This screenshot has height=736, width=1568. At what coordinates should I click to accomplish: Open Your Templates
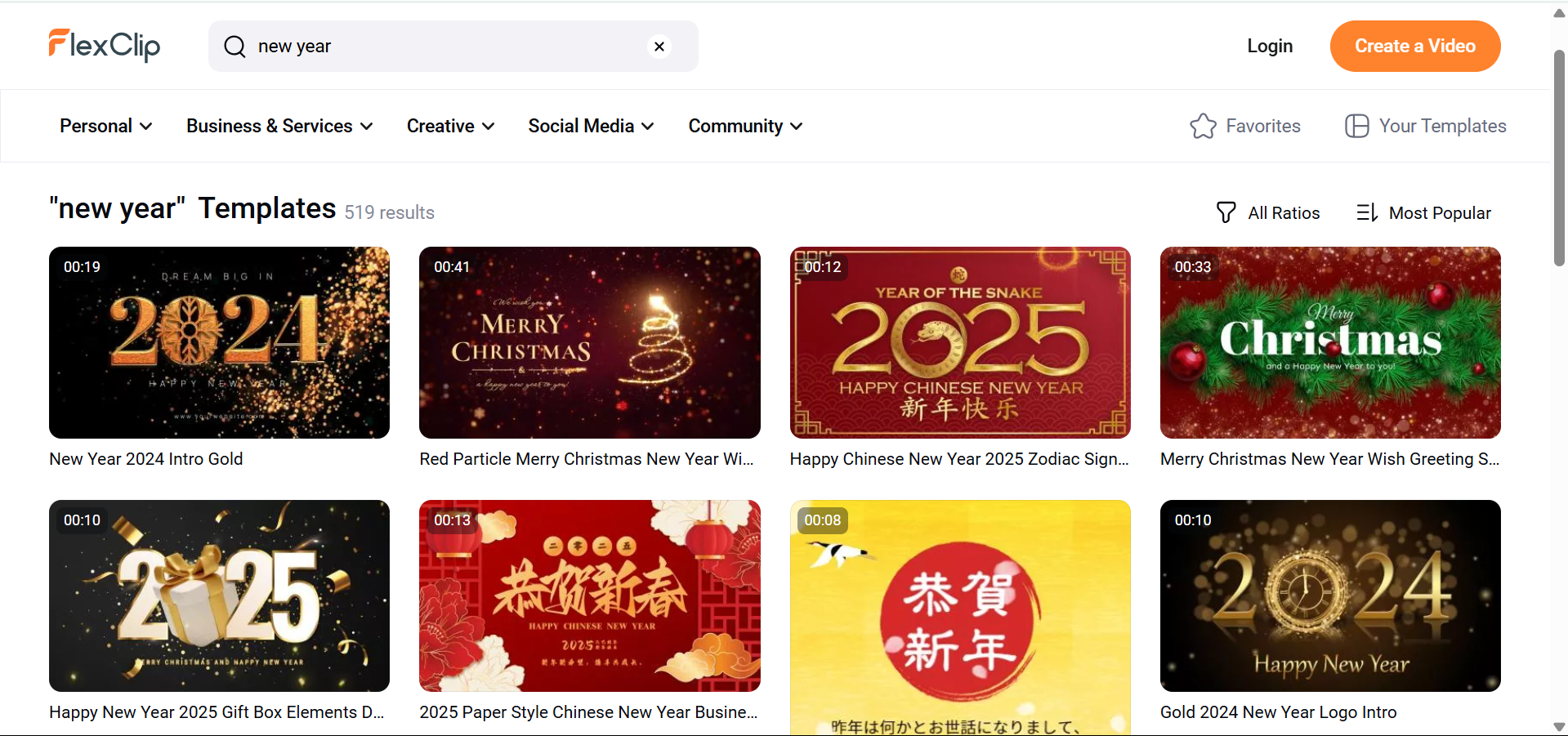(x=1426, y=126)
